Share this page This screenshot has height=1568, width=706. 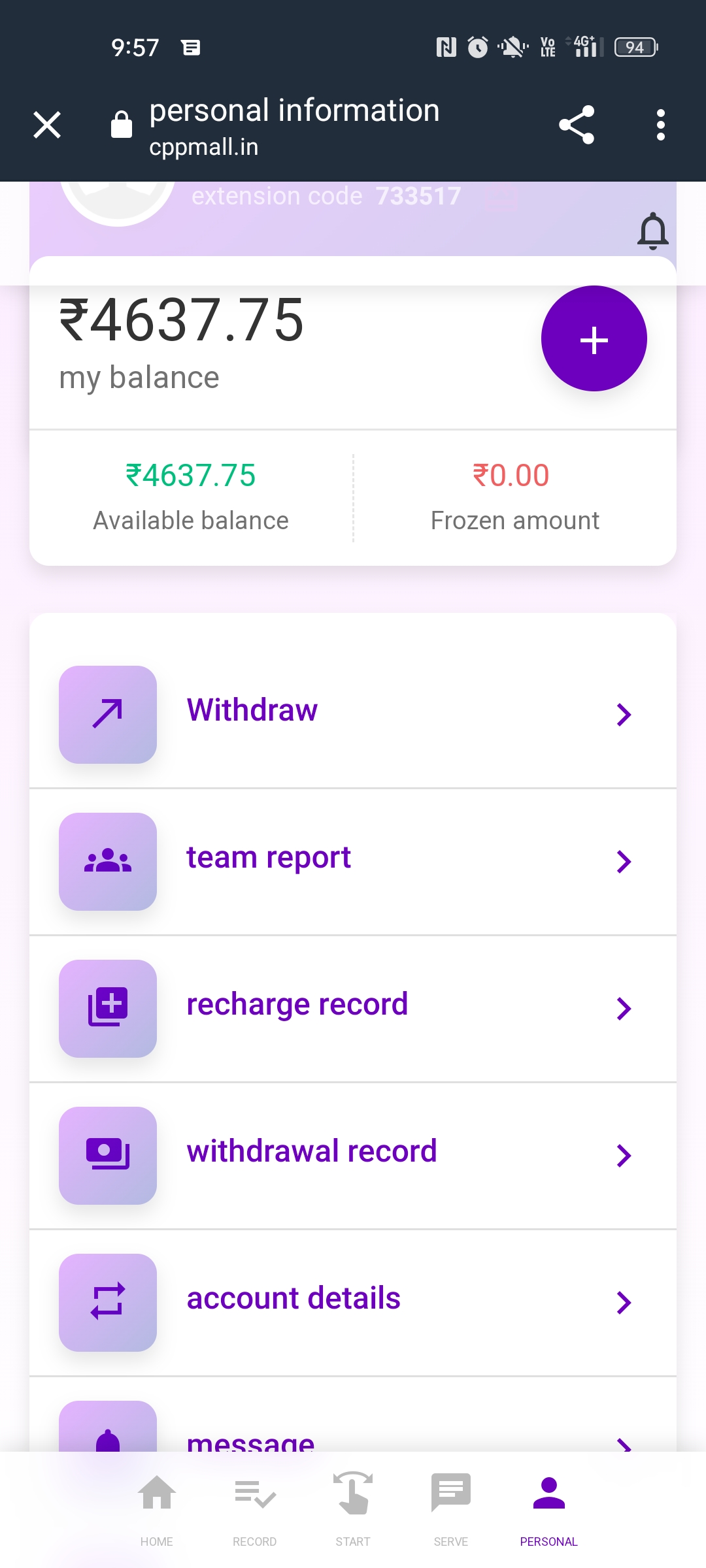[x=577, y=125]
